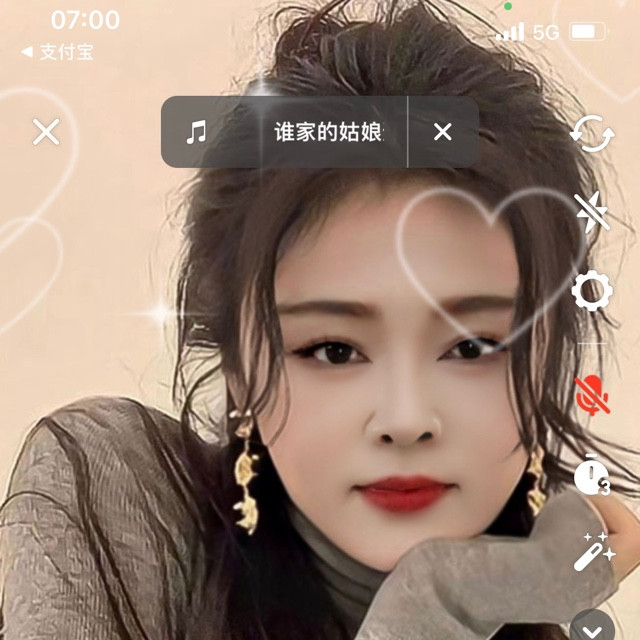The image size is (640, 640).
Task: Return to 支付宝 app
Action: coord(58,52)
